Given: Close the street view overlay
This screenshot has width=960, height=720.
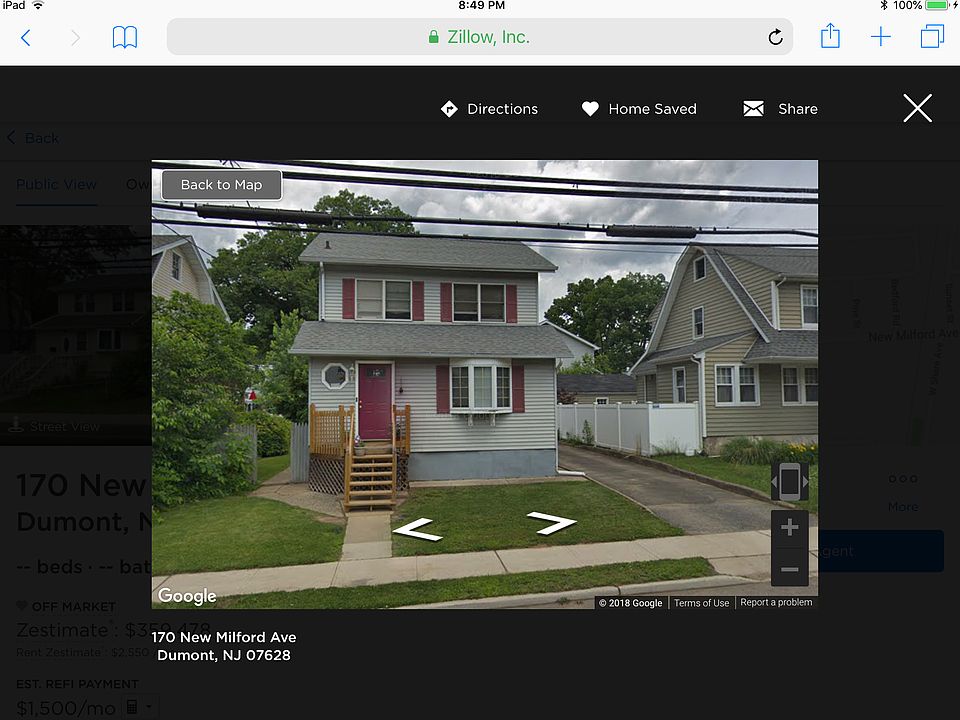Looking at the screenshot, I should tap(917, 108).
